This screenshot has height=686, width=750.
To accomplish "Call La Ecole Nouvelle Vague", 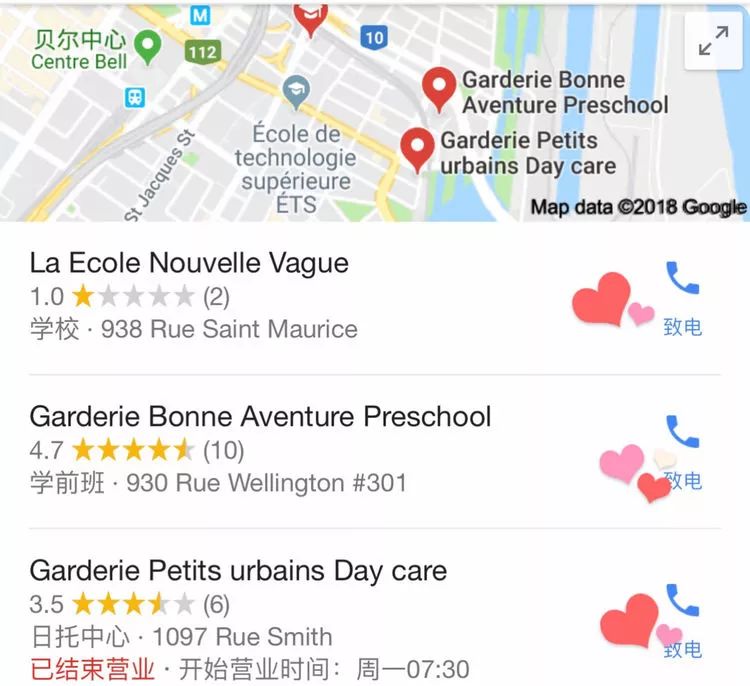I will pyautogui.click(x=683, y=294).
